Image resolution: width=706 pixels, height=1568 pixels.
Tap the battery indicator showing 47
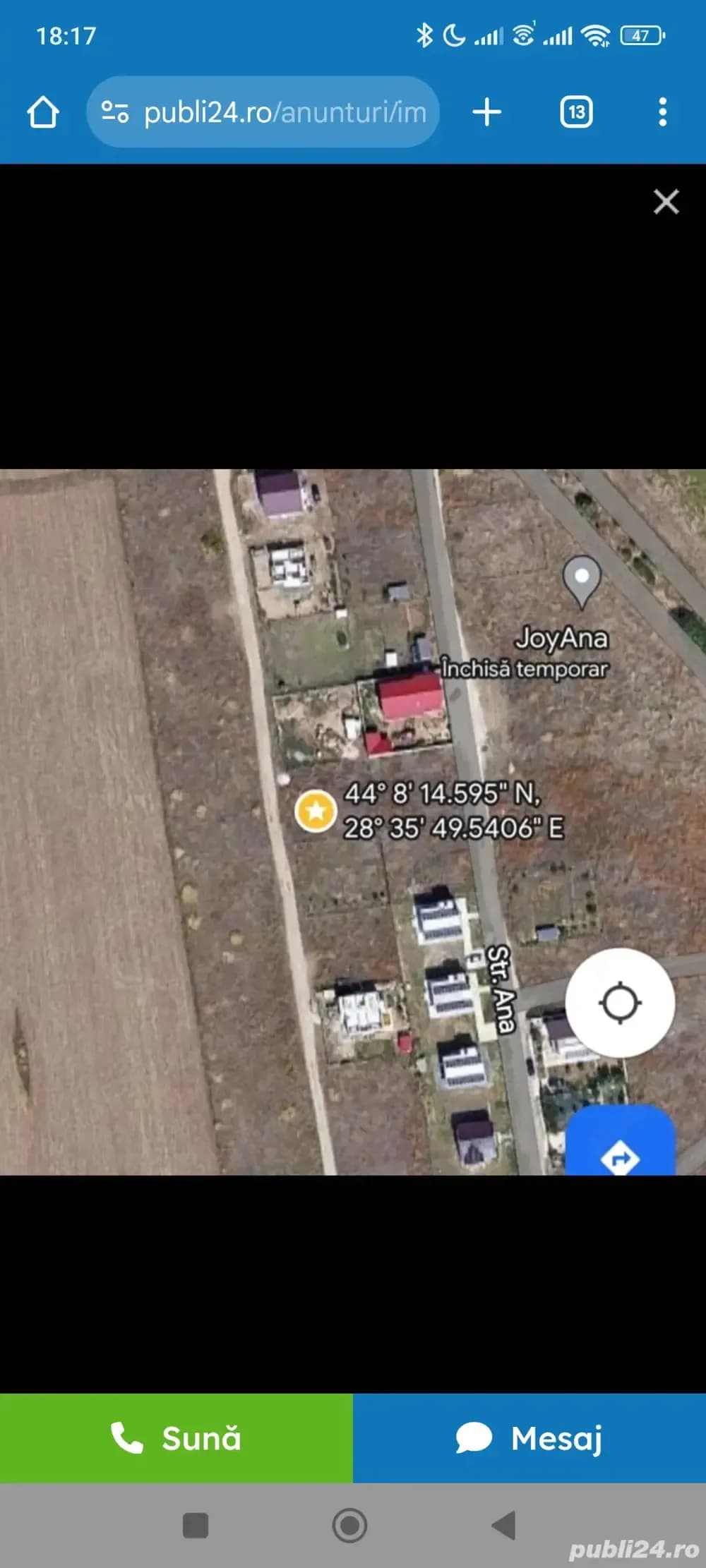click(x=640, y=34)
